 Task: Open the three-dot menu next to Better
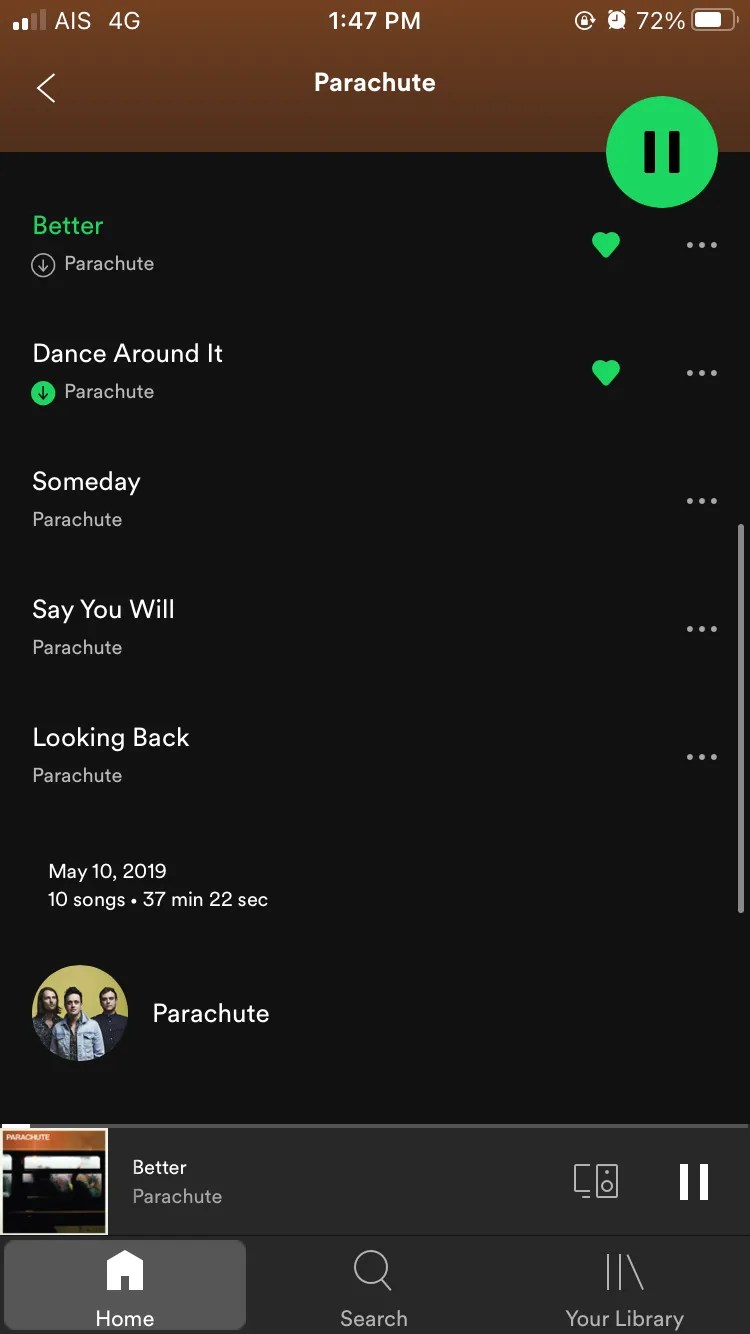[702, 245]
